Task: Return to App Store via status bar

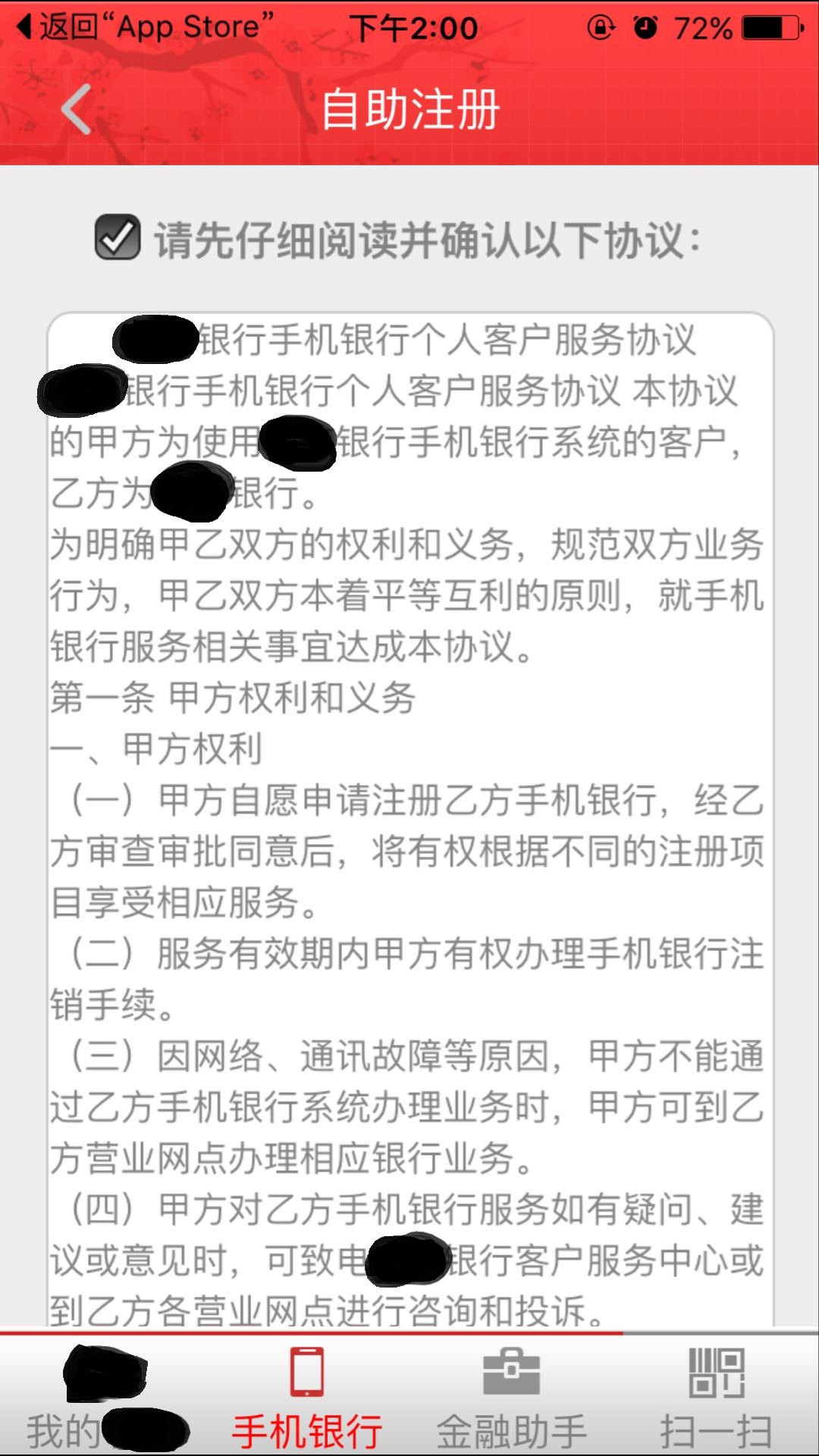Action: (144, 28)
